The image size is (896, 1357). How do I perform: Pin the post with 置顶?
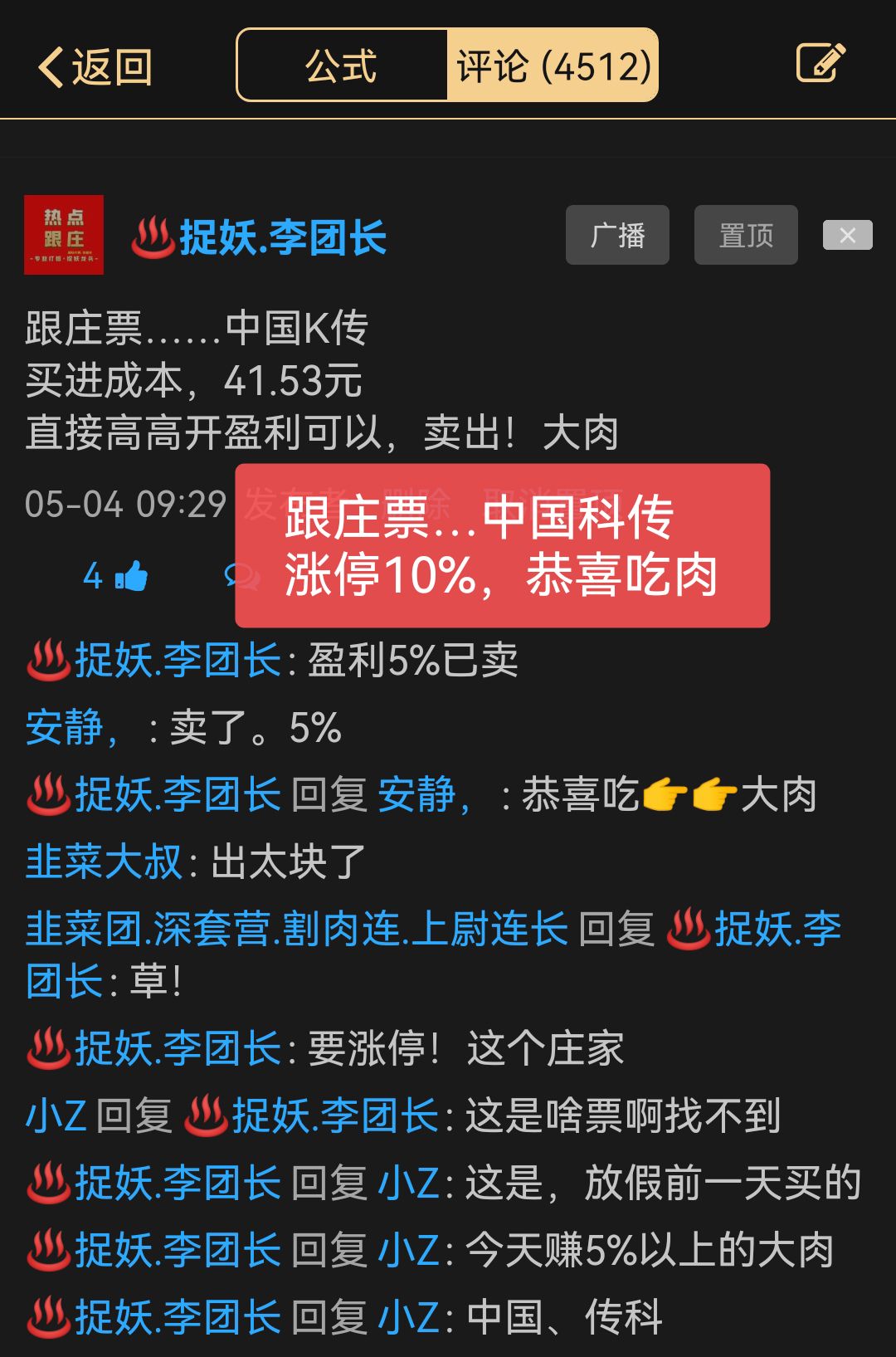[745, 235]
